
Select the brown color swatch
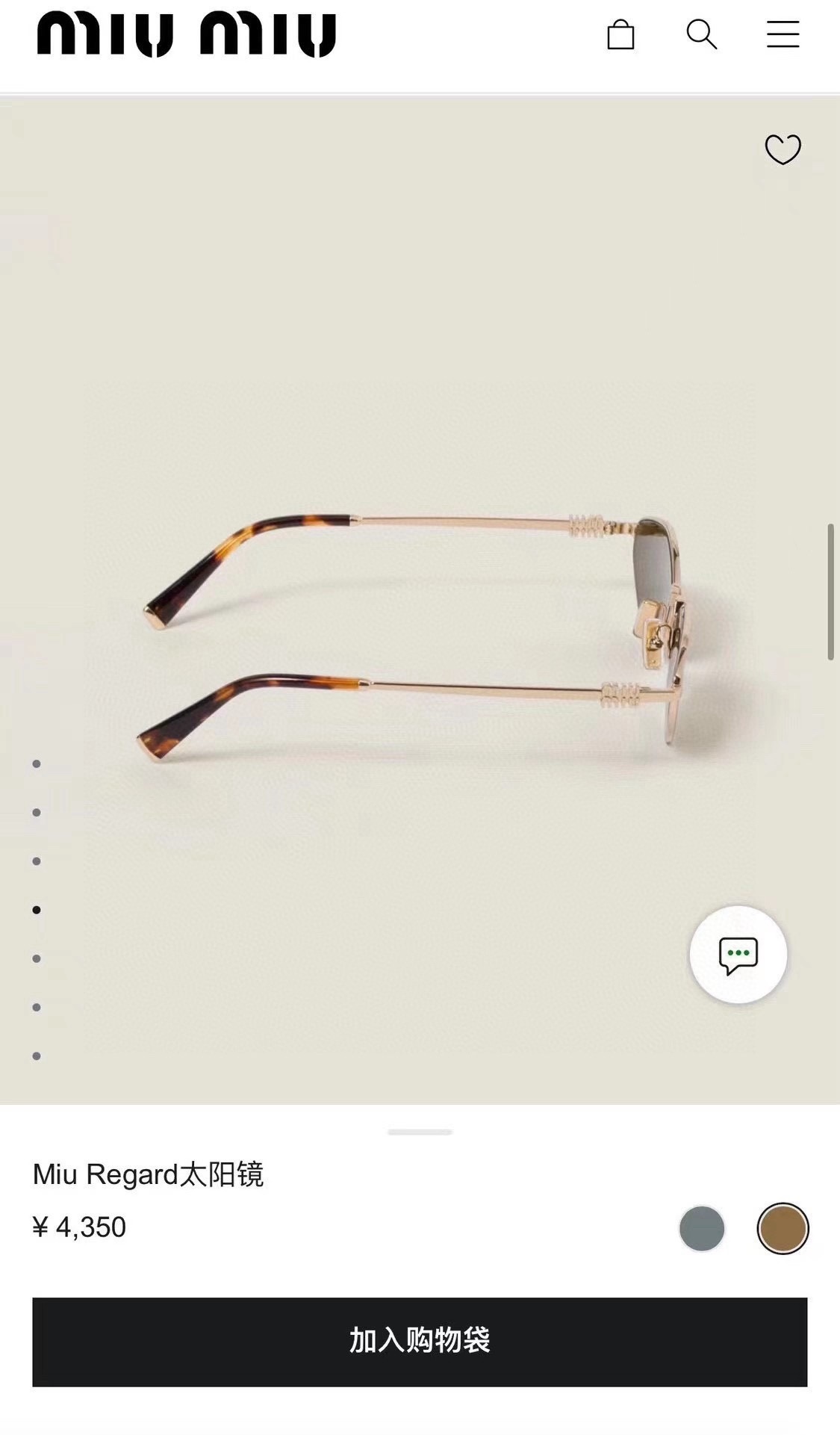click(783, 1228)
